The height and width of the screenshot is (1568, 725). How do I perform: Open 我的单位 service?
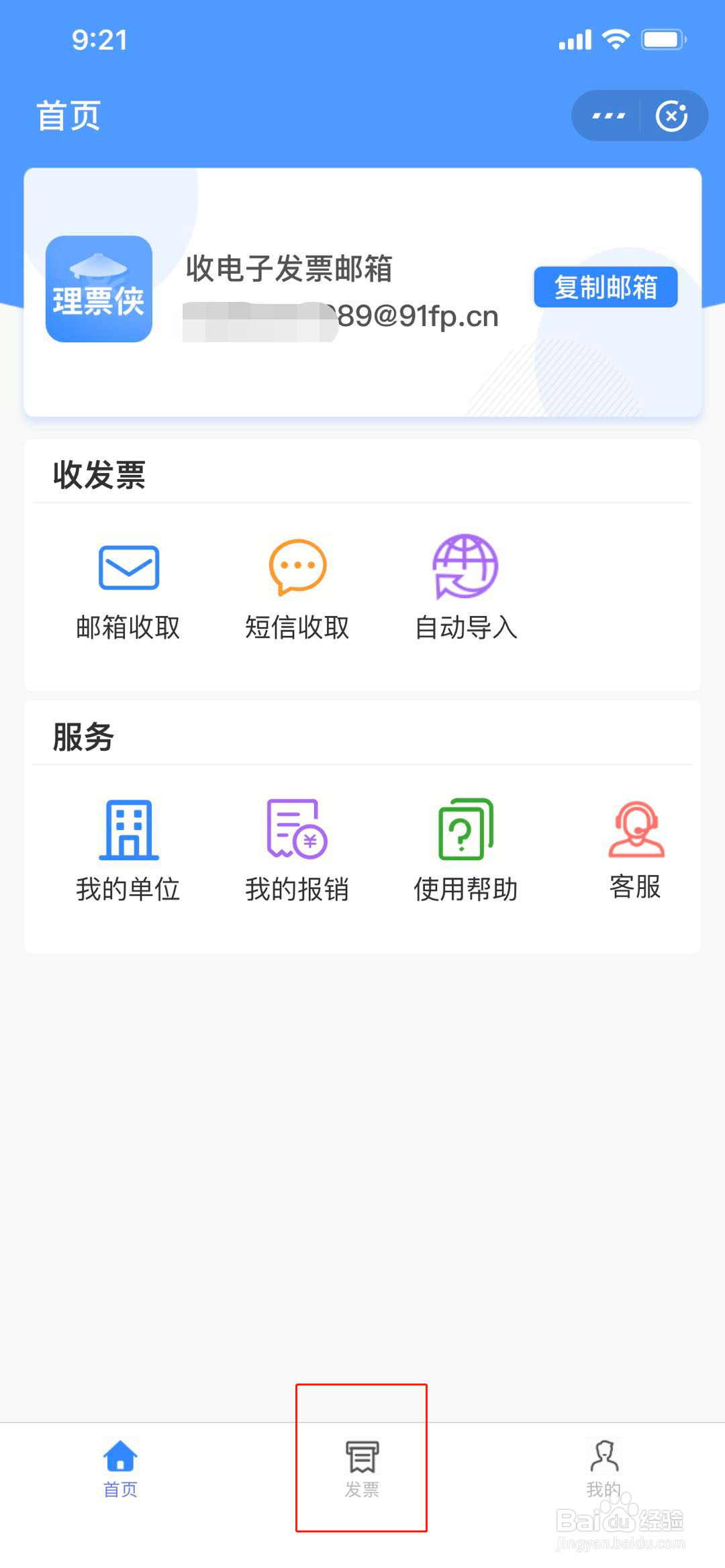128,851
